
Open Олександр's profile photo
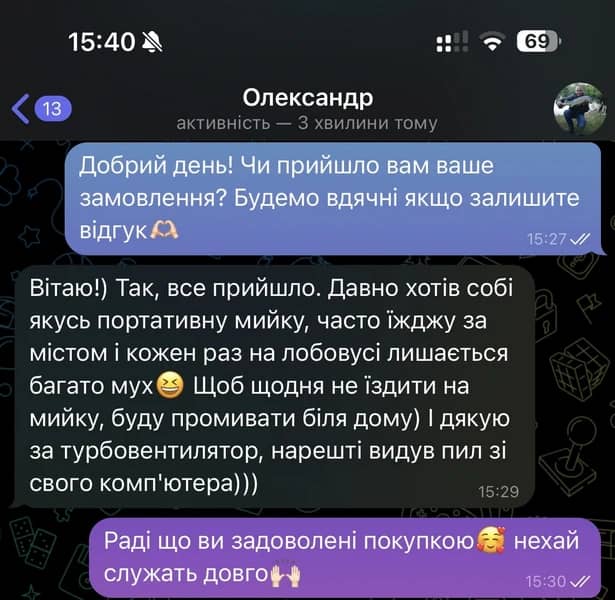pyautogui.click(x=580, y=109)
